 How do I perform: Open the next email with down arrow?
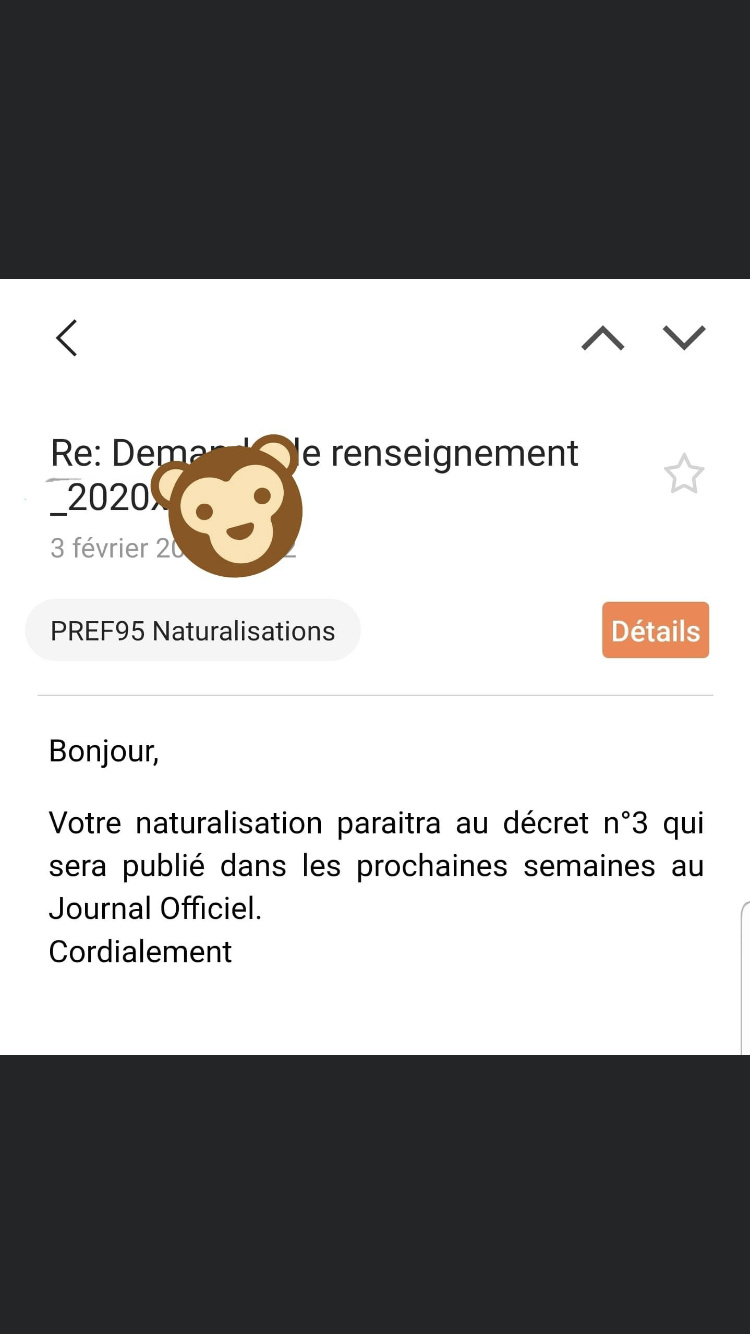[684, 338]
